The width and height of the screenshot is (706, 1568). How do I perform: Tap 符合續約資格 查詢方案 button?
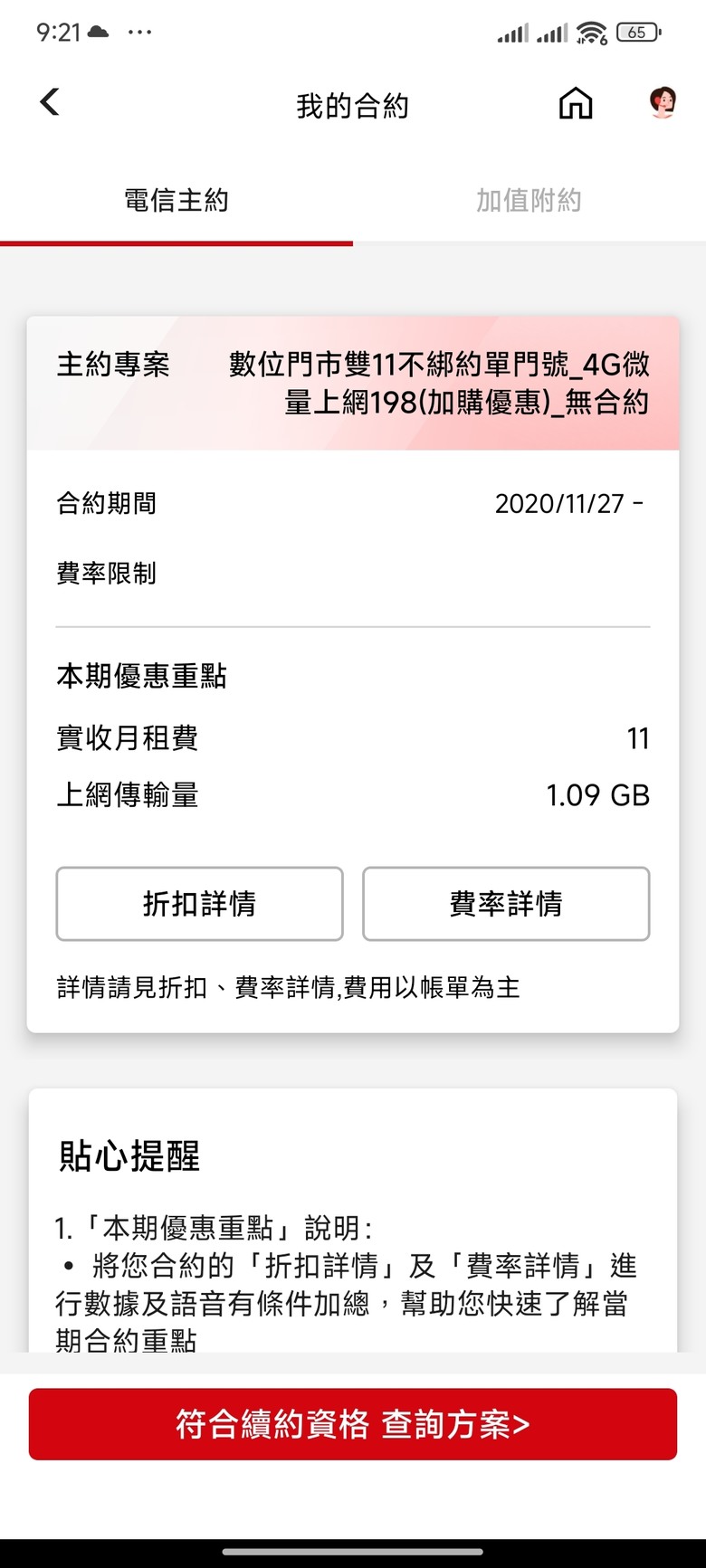coord(353,1424)
